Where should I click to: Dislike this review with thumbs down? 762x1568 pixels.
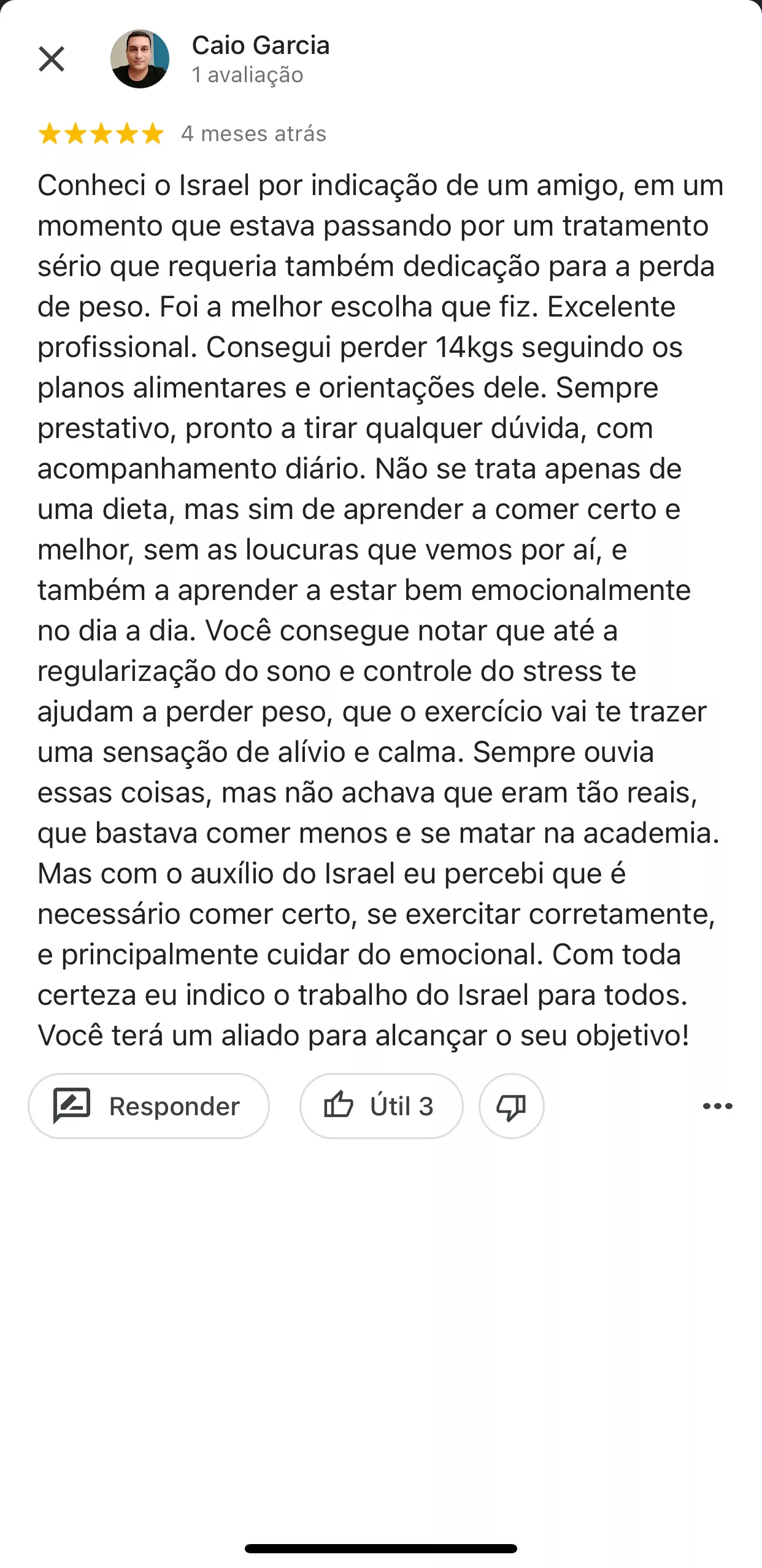click(511, 1106)
